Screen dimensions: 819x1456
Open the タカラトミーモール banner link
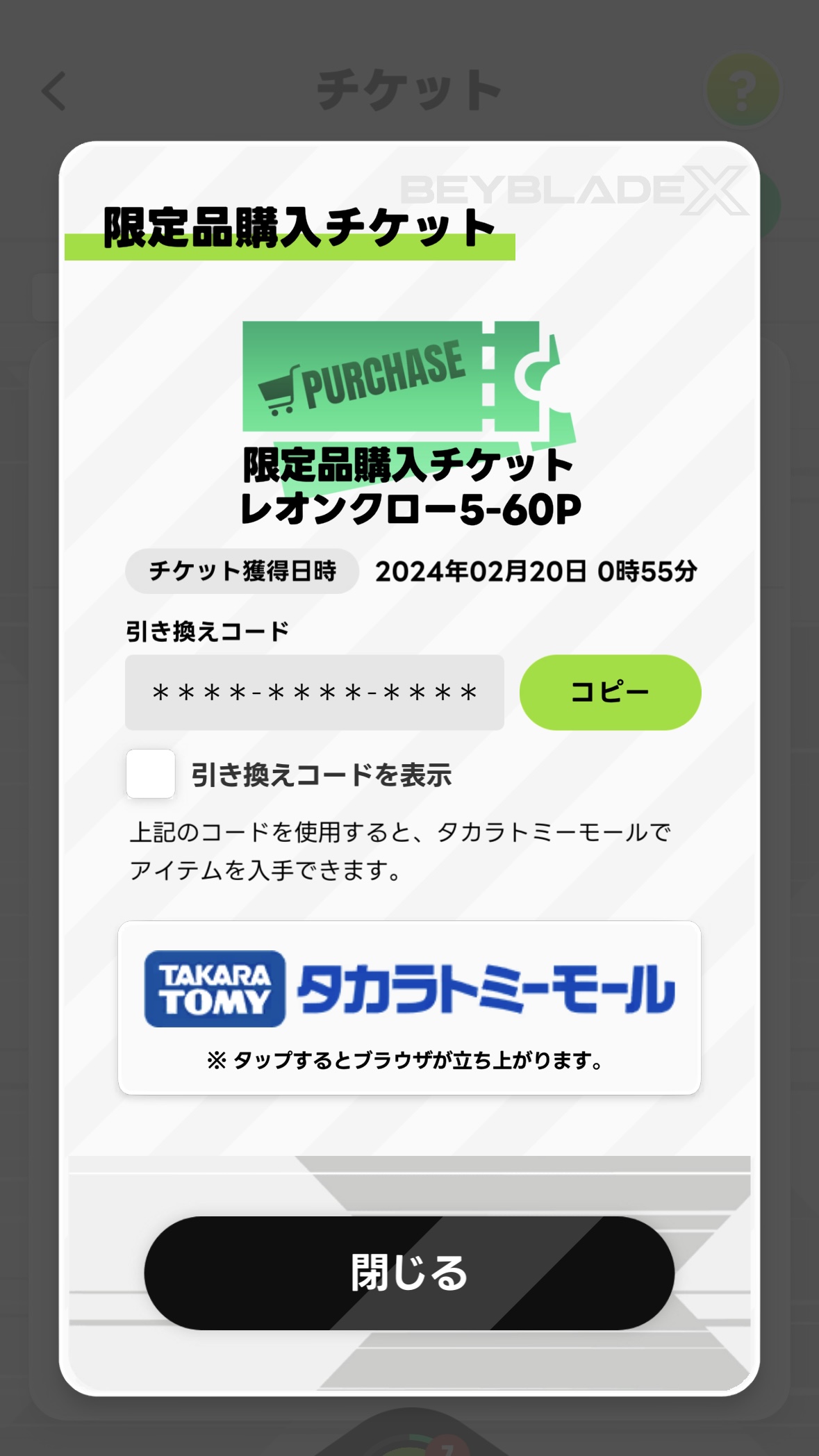409,1007
